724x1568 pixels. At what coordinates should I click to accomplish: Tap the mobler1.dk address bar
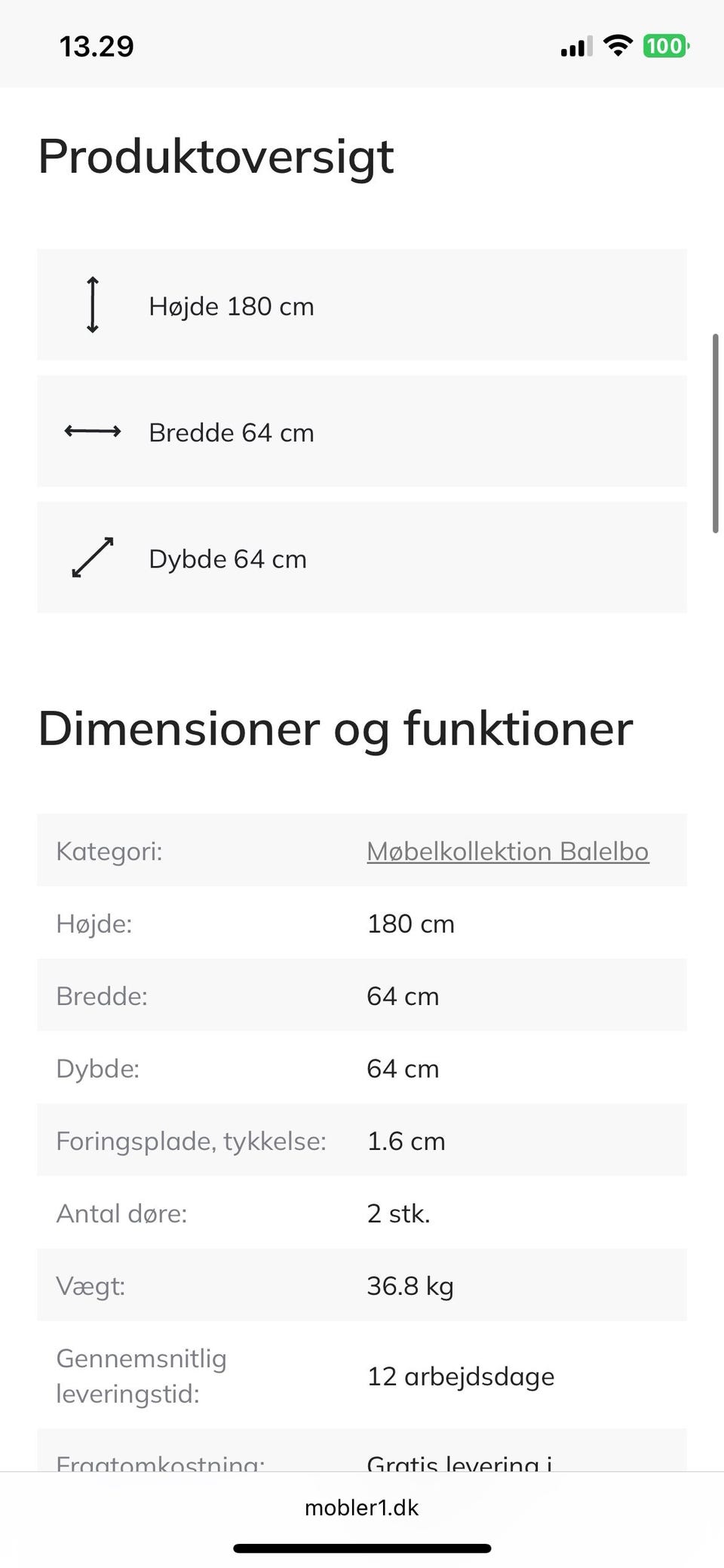coord(362,1507)
